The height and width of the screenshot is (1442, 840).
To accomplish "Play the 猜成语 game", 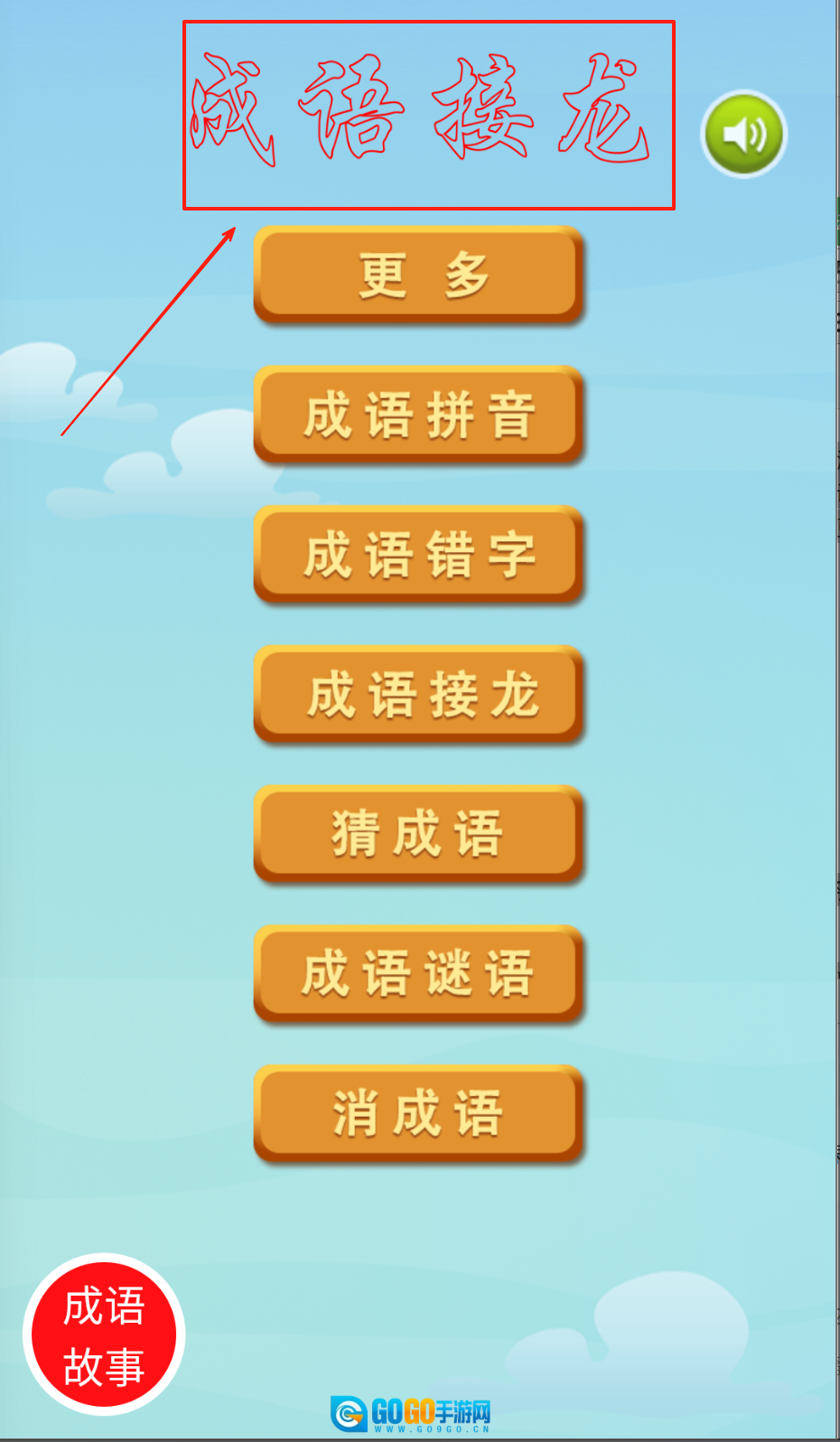I will coord(418,834).
